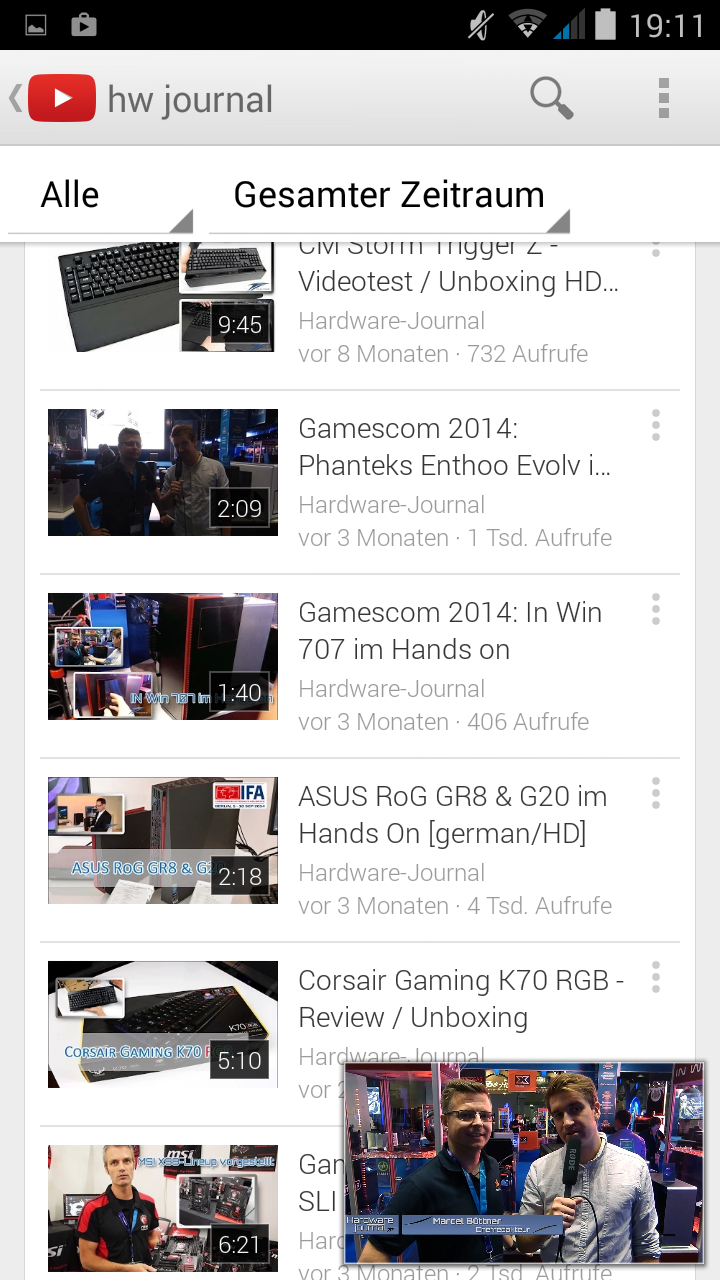
Task: Open options for ASUS RoG GR8 video
Action: (656, 793)
